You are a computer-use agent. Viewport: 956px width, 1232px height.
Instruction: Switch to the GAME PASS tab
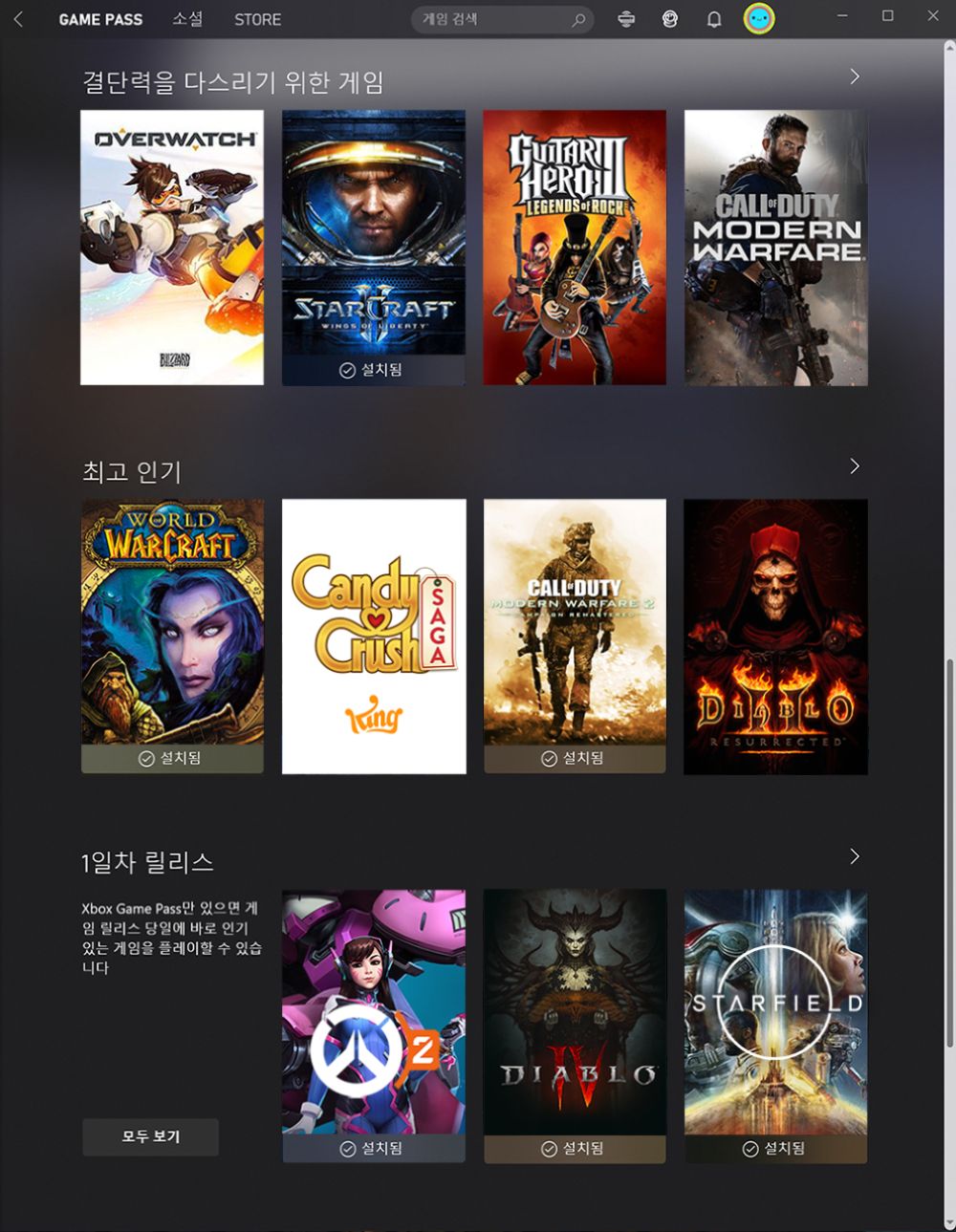pos(100,19)
